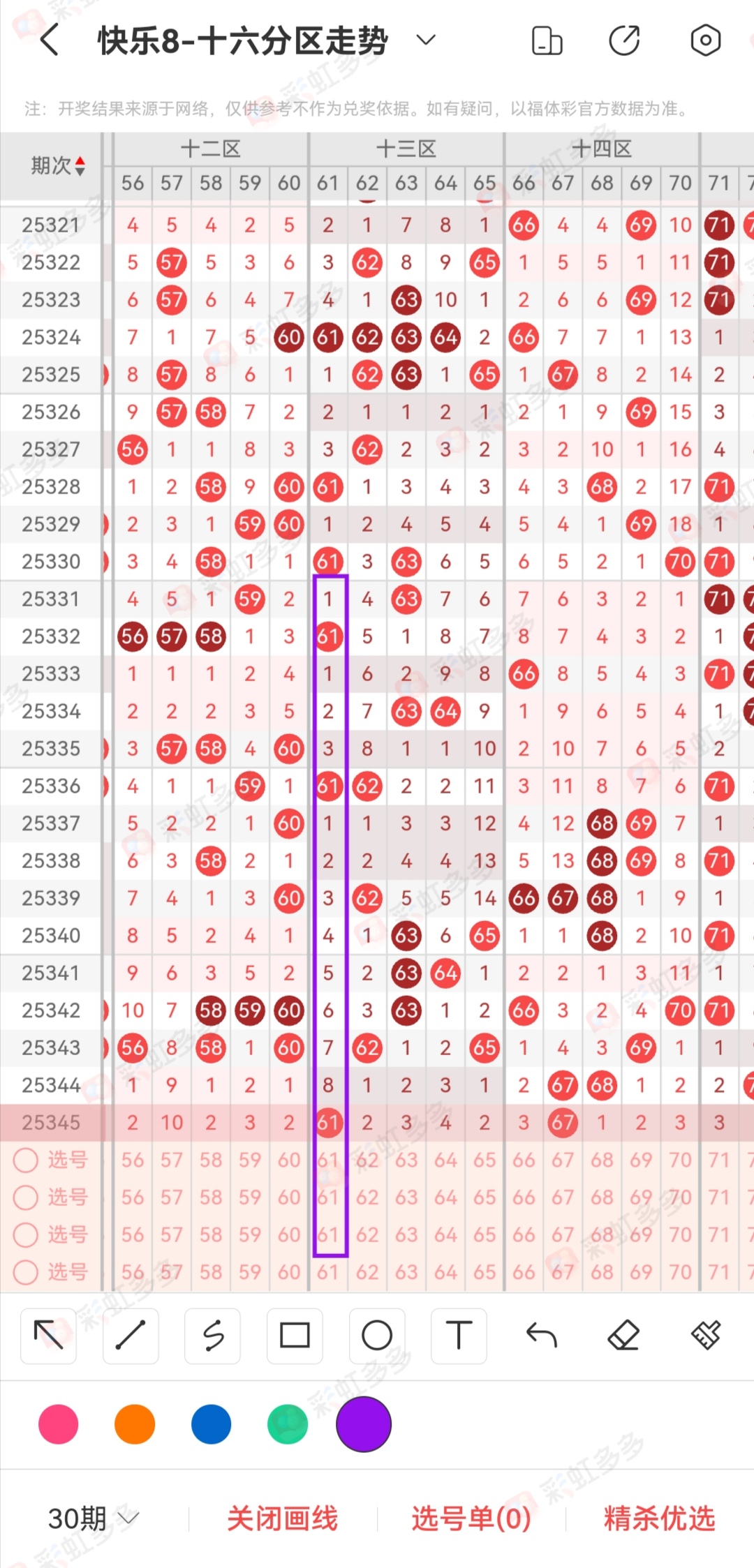Select the text tool
The height and width of the screenshot is (1568, 754).
(x=459, y=1336)
